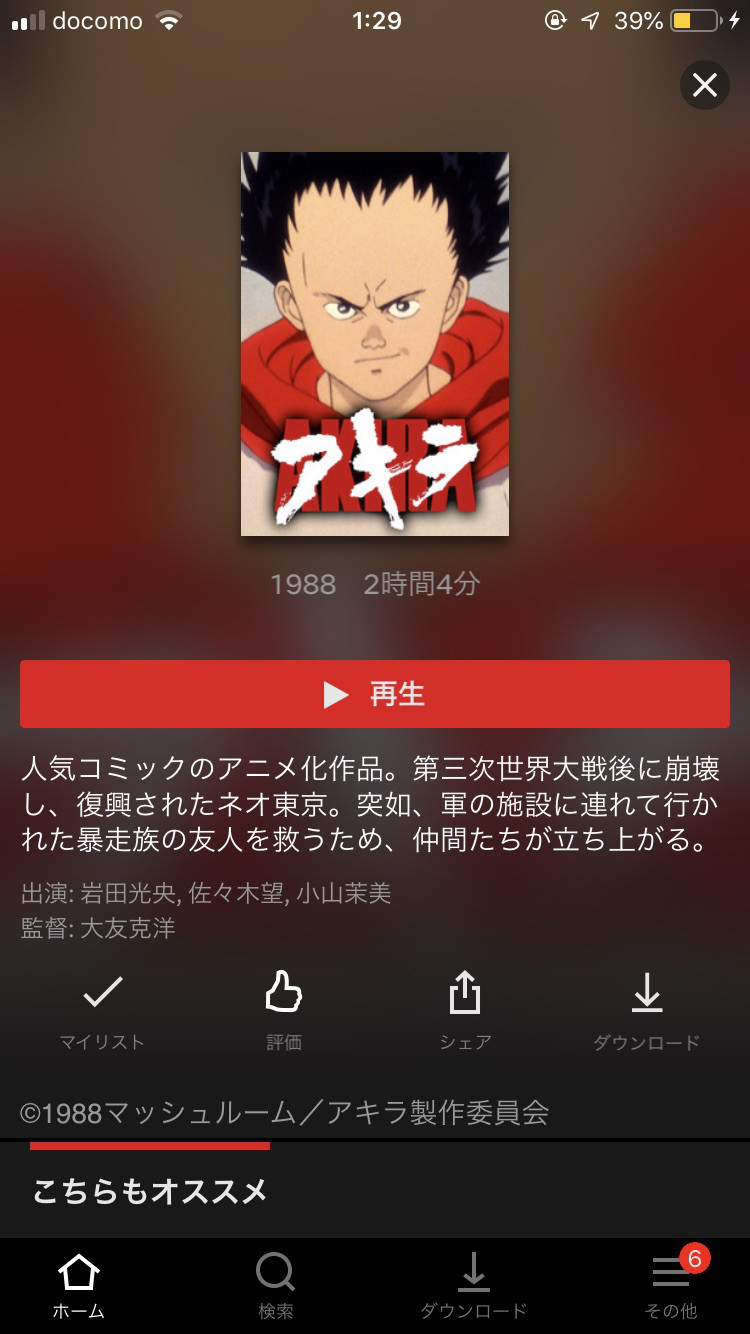Switch to bottom ダウンロード tab
750x1334 pixels.
[x=473, y=1286]
